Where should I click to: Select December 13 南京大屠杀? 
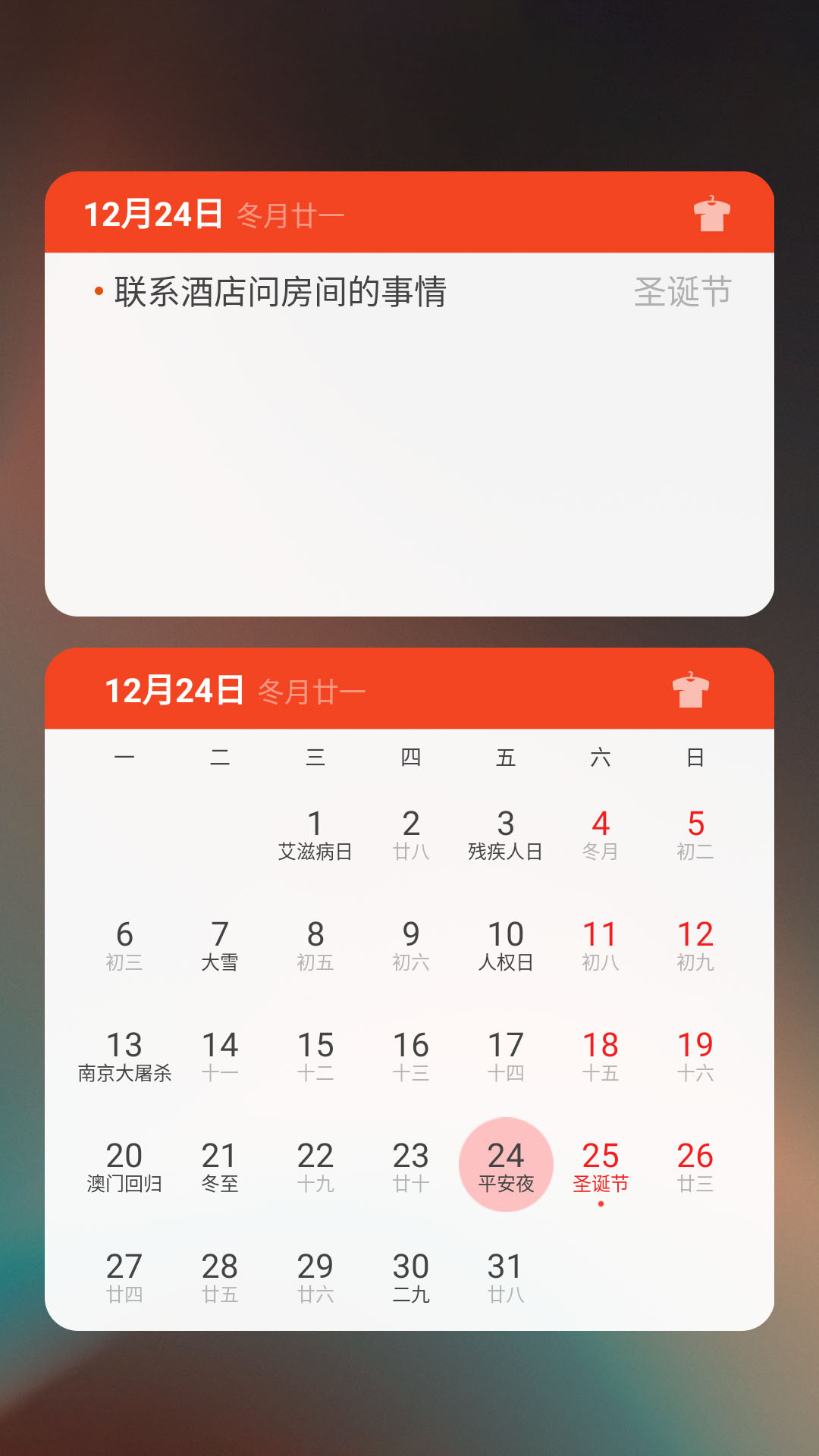124,1056
